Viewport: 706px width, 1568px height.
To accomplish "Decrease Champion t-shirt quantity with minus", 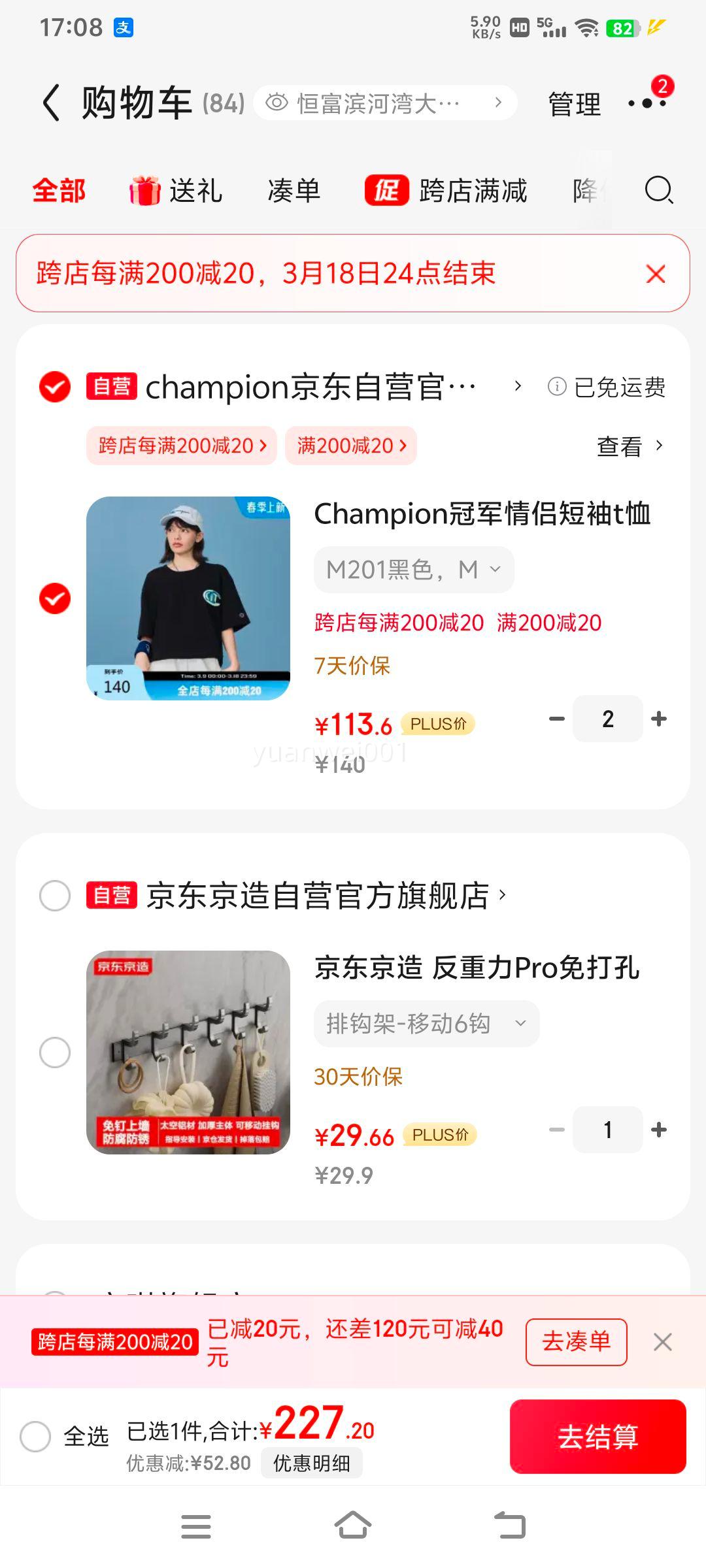I will 557,719.
